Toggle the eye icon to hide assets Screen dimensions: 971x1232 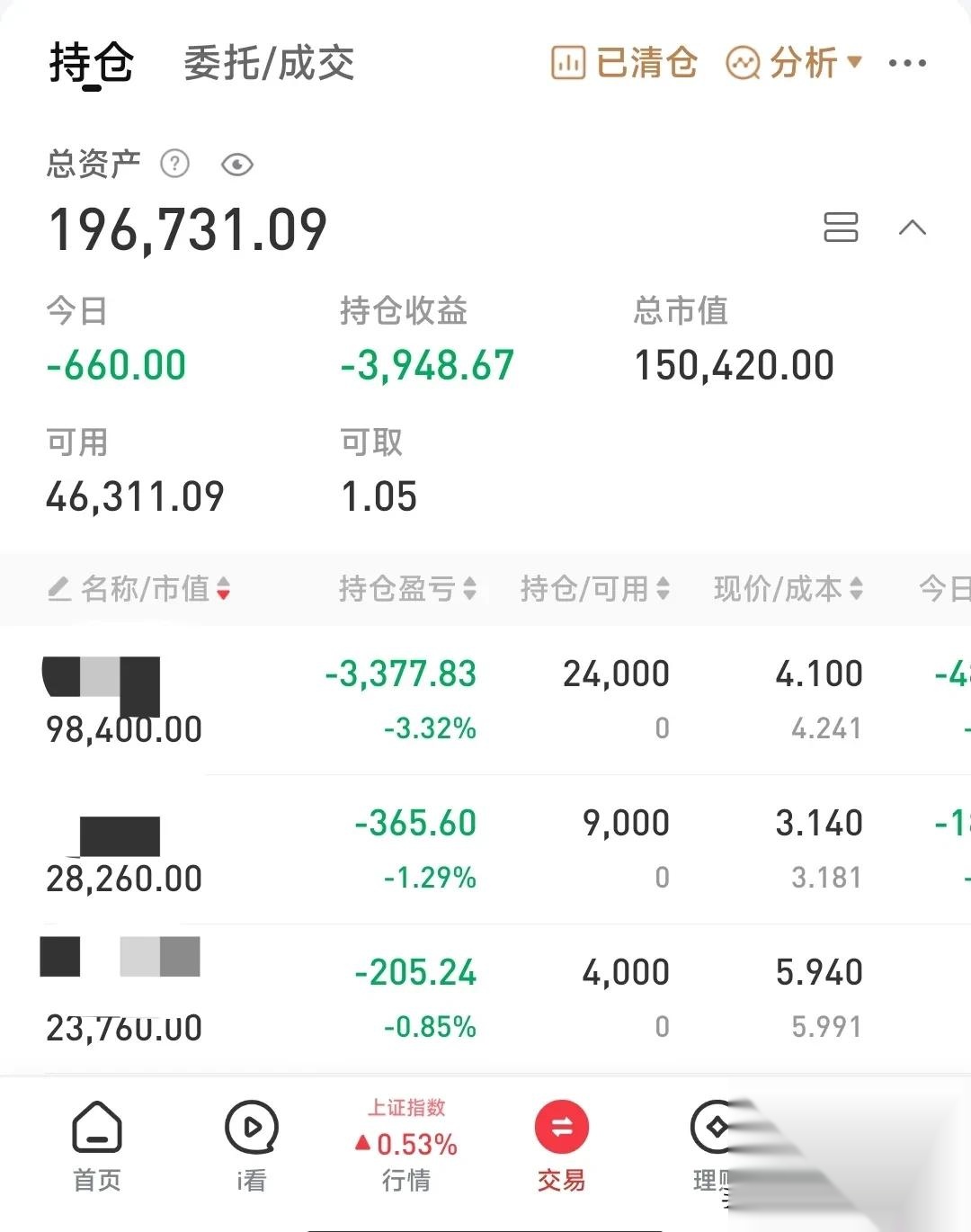point(236,165)
